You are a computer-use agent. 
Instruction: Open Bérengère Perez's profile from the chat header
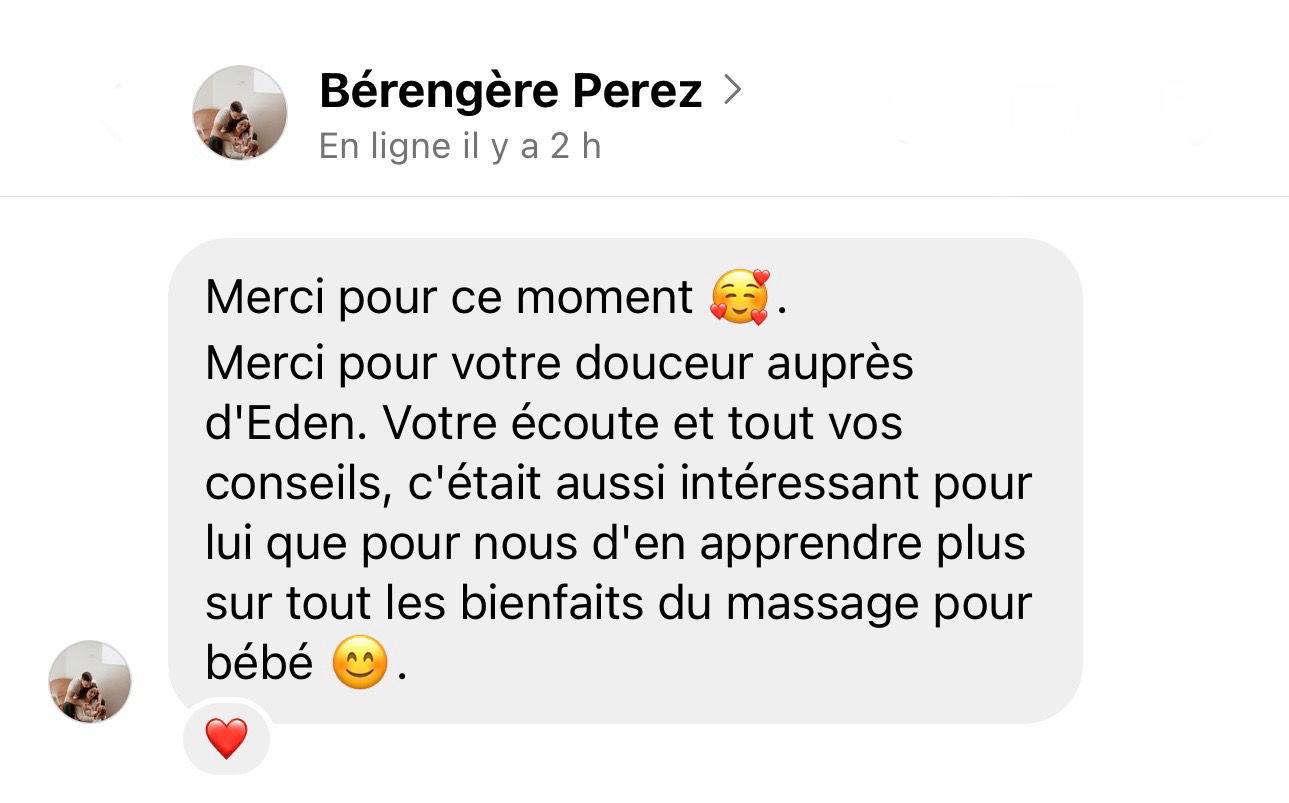511,92
